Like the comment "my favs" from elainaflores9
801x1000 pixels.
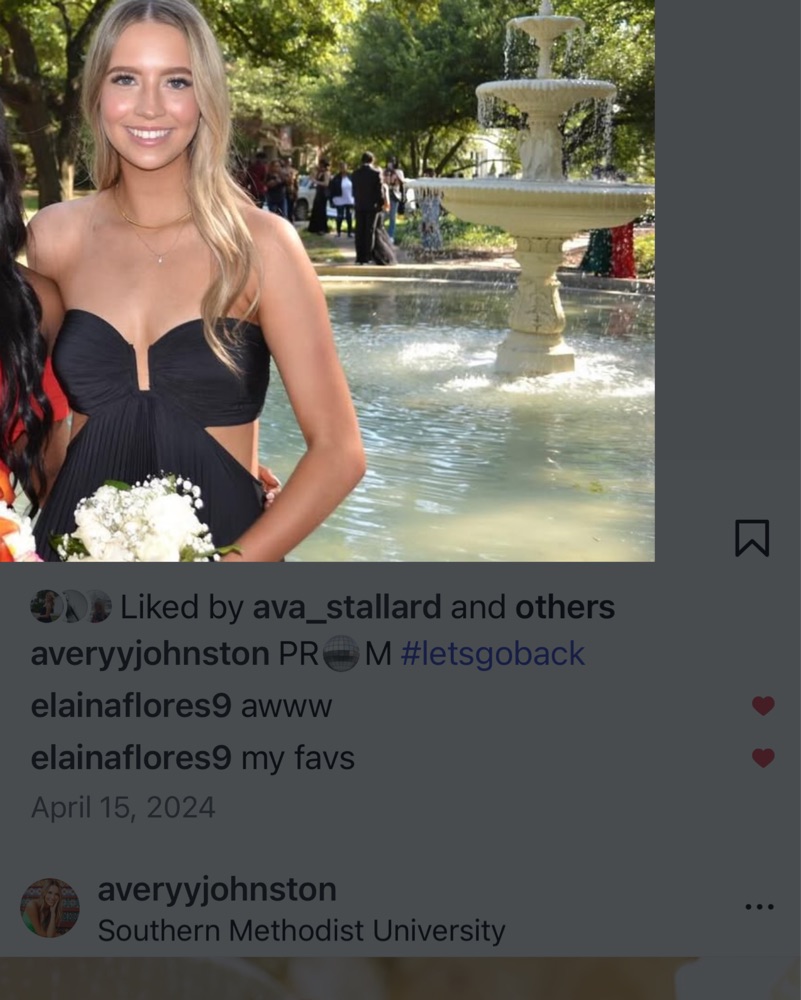point(762,758)
